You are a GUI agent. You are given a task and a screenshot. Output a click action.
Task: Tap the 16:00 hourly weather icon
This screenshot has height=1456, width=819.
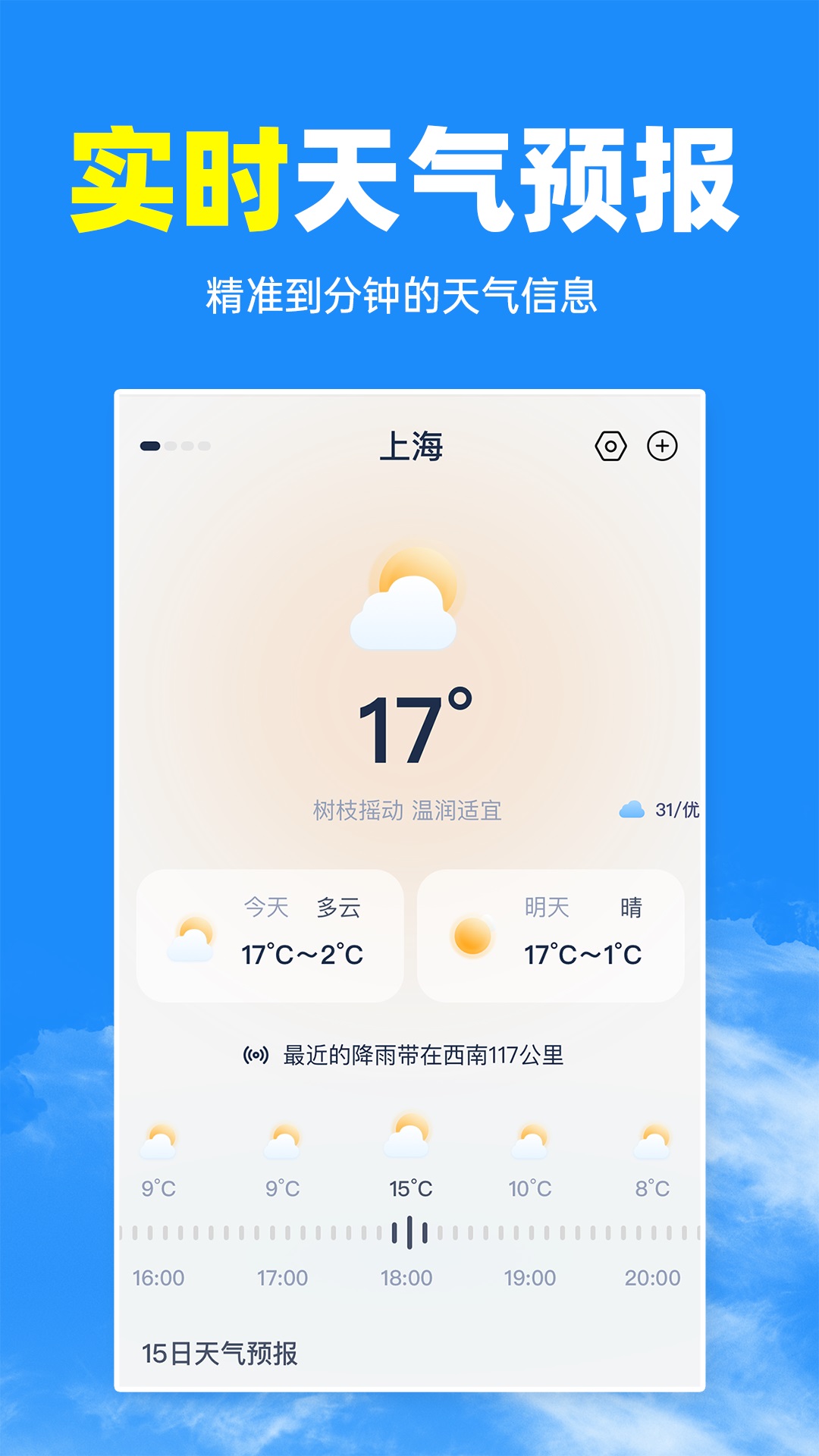tap(159, 1137)
